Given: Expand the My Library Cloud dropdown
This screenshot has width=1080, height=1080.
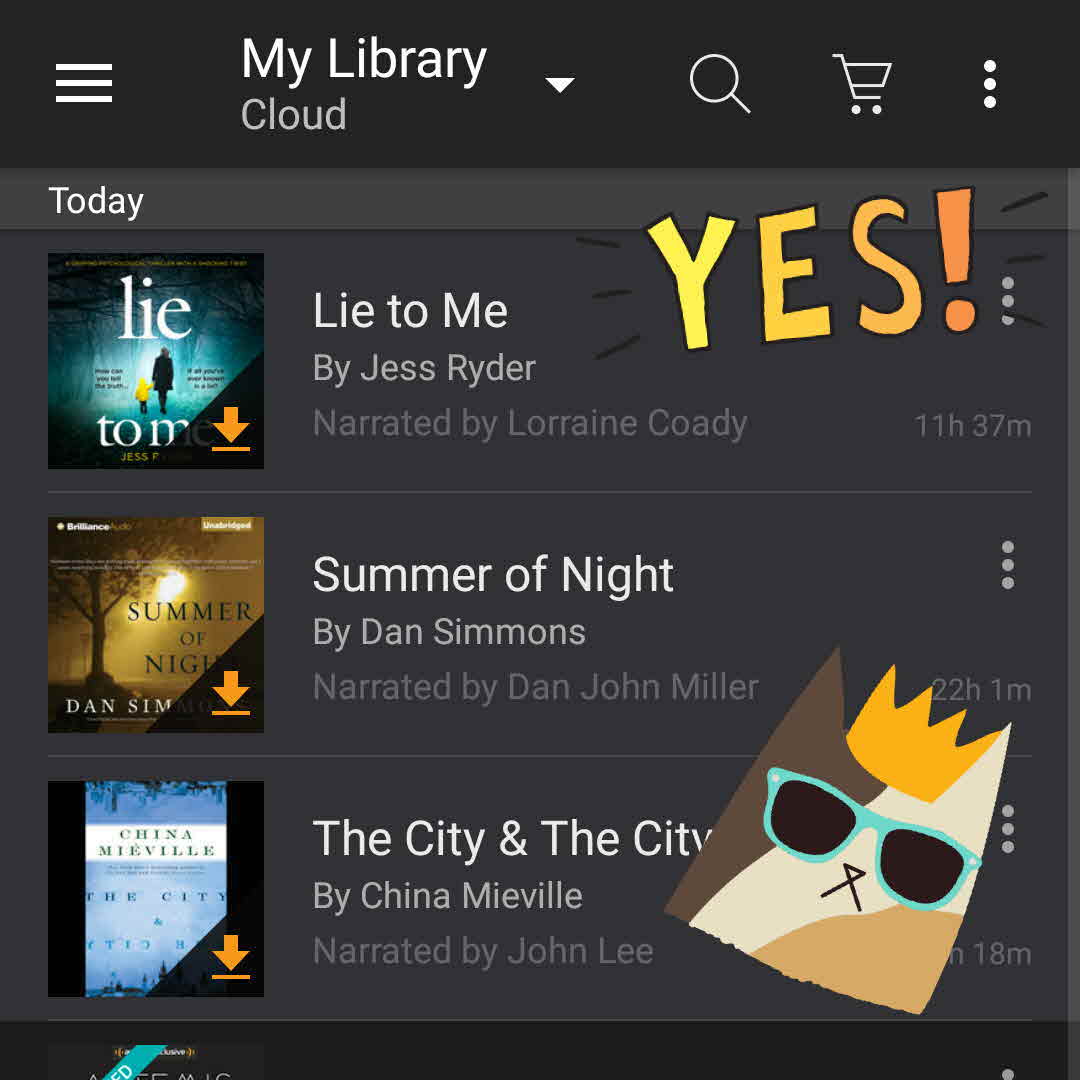Looking at the screenshot, I should (x=559, y=85).
